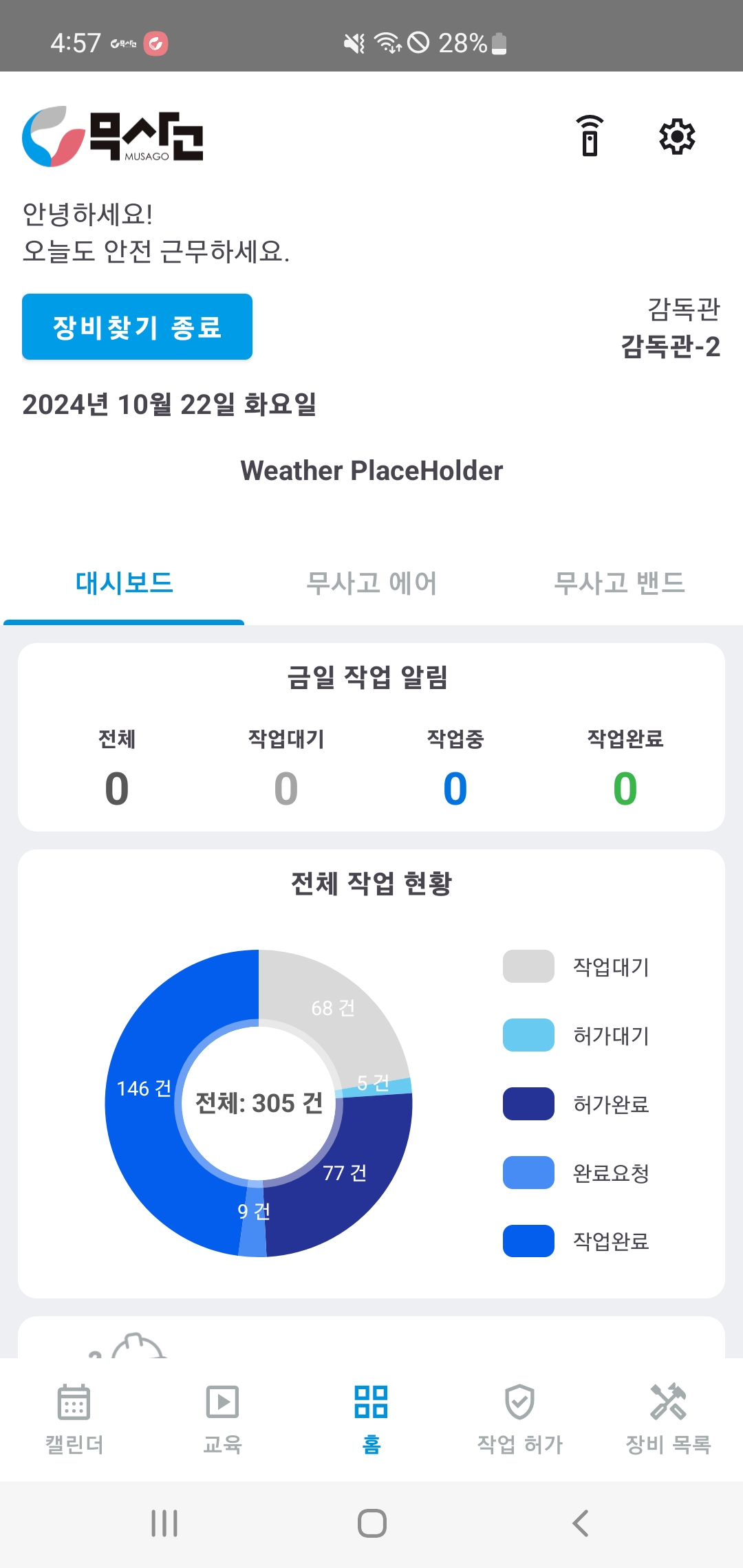Switch to the 무사고 밴드 tab
Viewport: 743px width, 1568px height.
point(619,583)
